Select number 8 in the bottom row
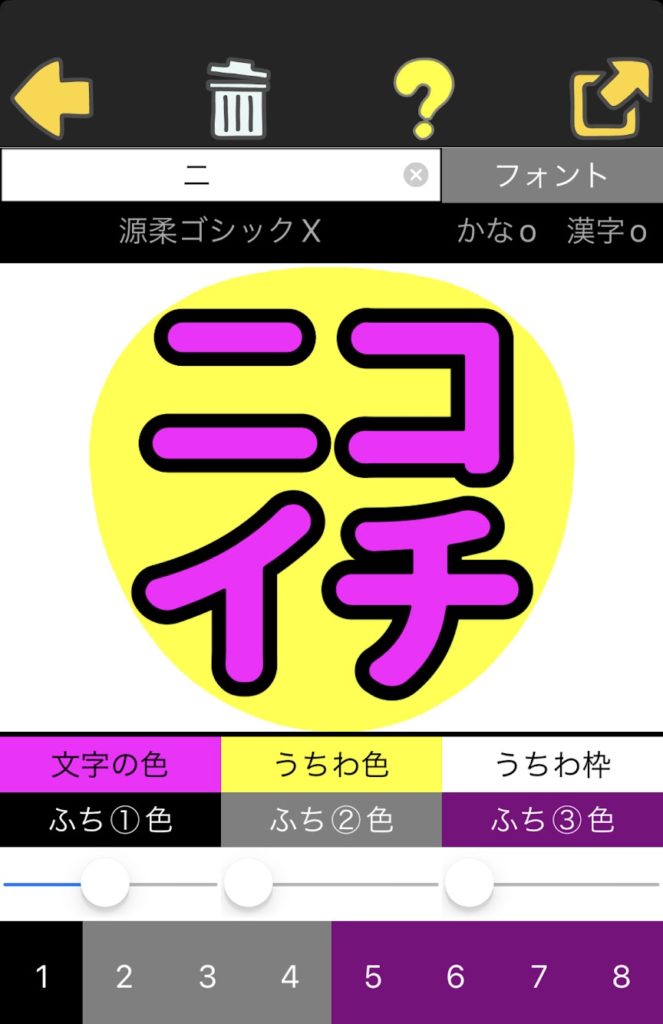The width and height of the screenshot is (663, 1024). (621, 976)
